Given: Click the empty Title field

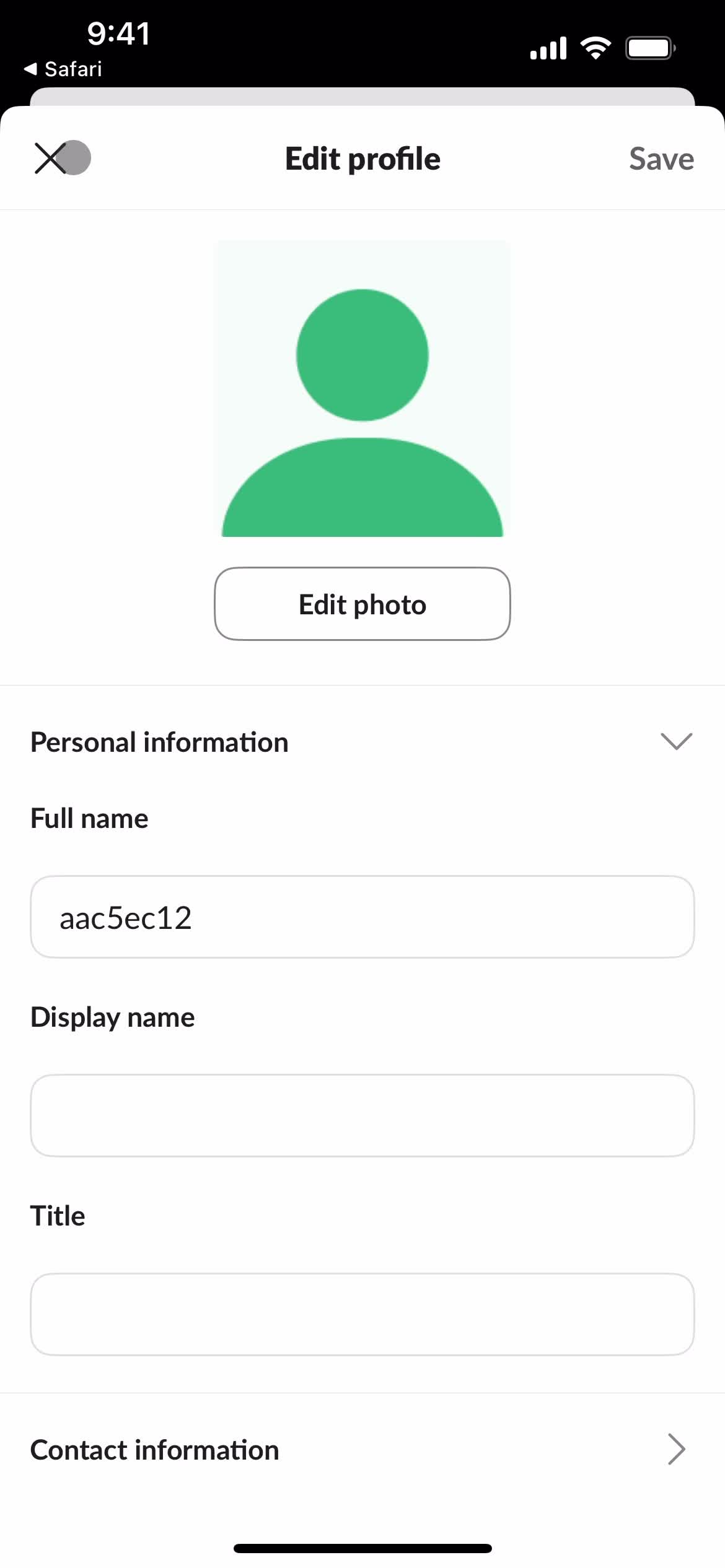Looking at the screenshot, I should pyautogui.click(x=362, y=1314).
